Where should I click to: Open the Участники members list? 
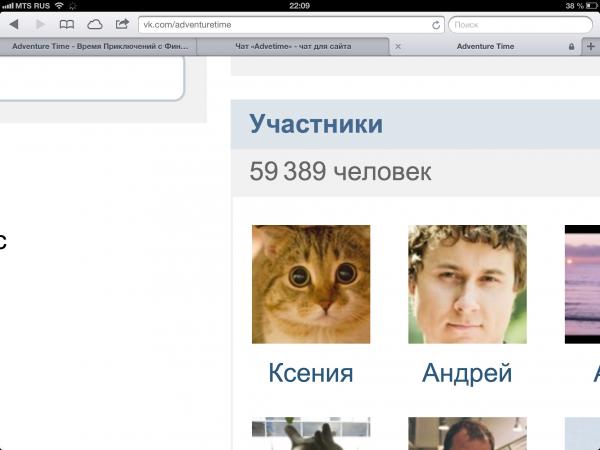316,125
